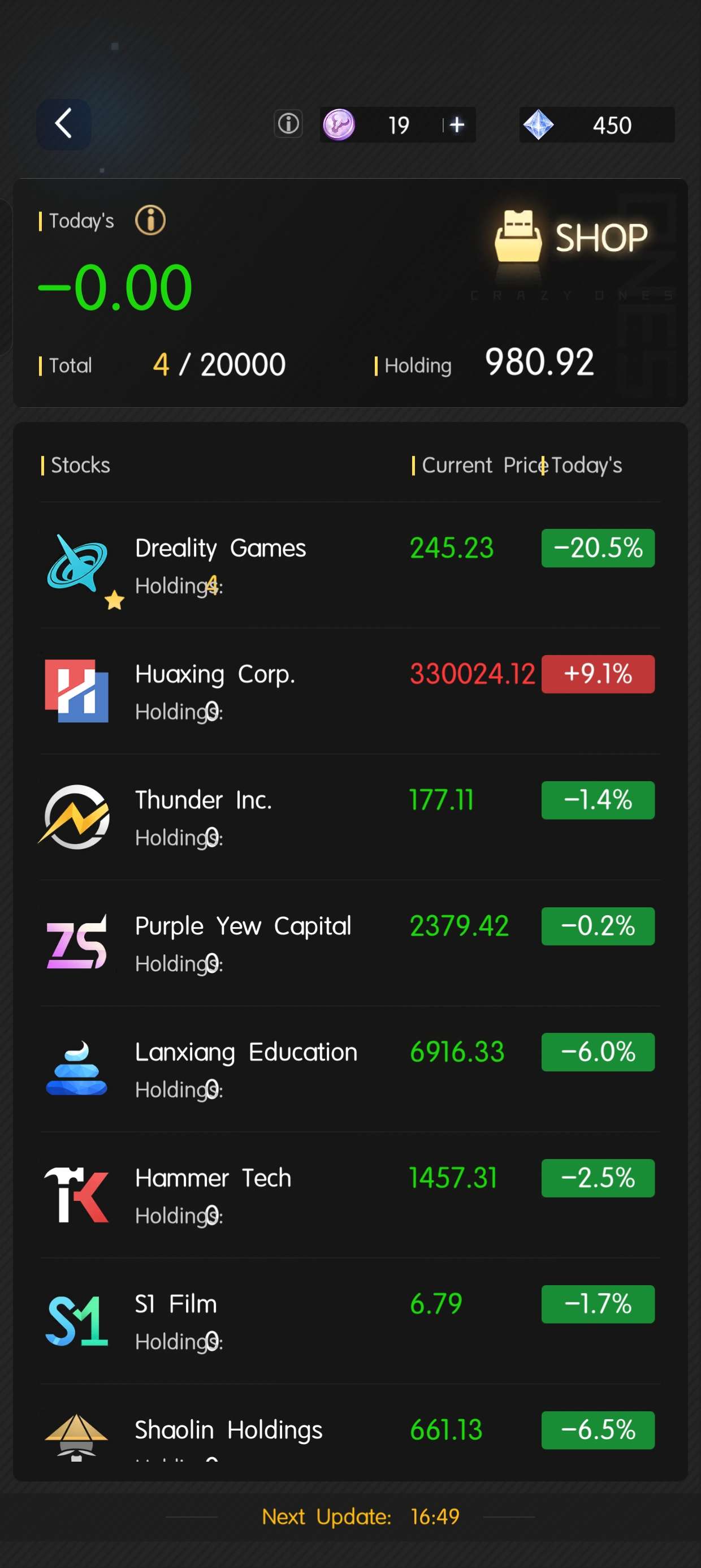Select the S1 Film stock
This screenshot has height=1568, width=701.
[x=350, y=1321]
